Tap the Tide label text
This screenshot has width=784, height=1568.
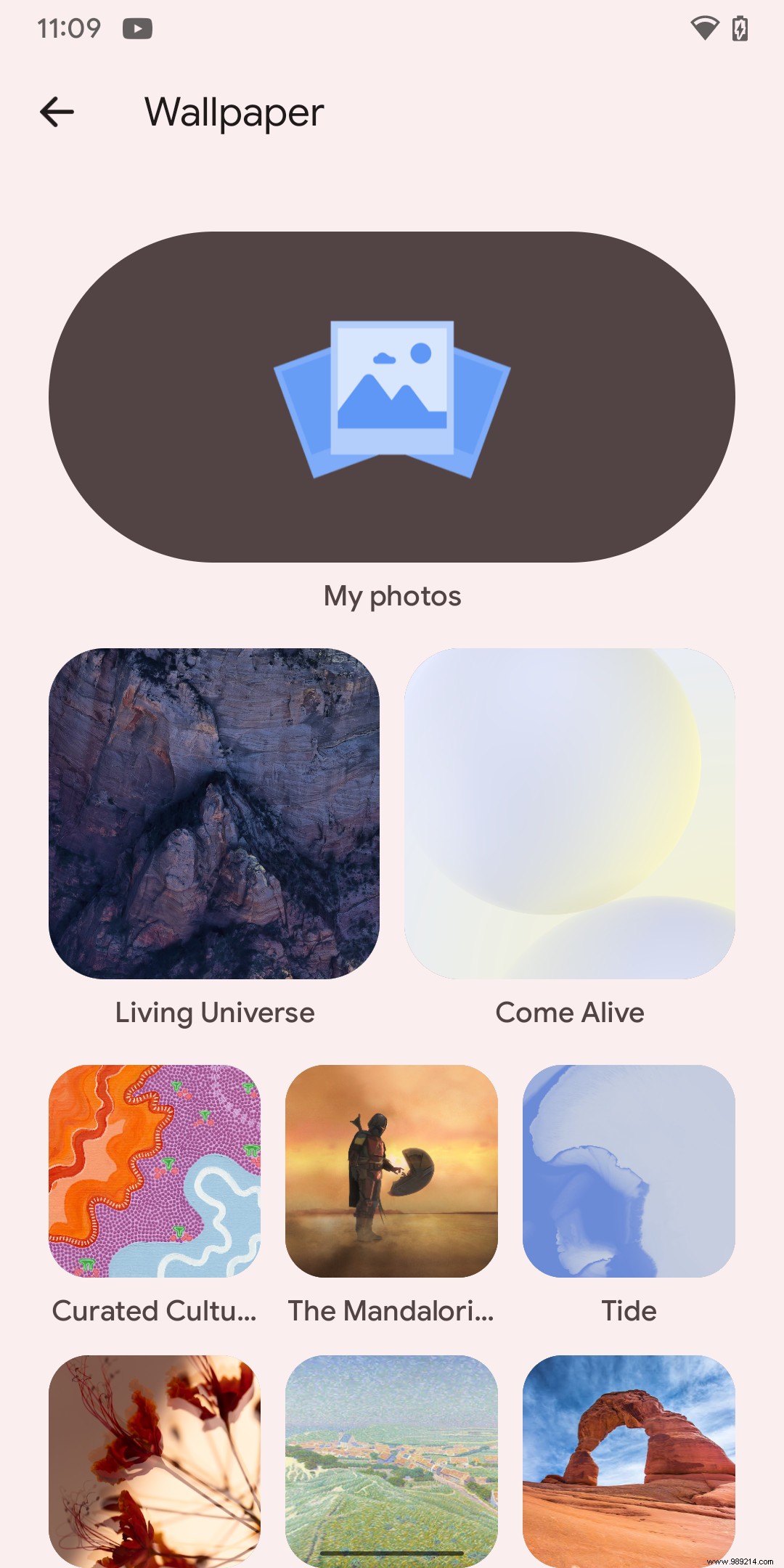629,1311
